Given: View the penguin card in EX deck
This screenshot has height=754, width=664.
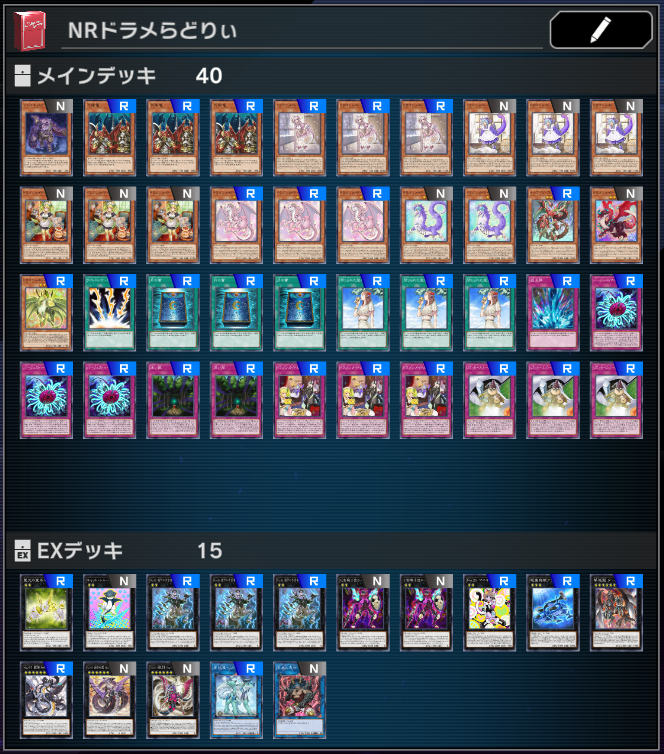Looking at the screenshot, I should click(110, 613).
